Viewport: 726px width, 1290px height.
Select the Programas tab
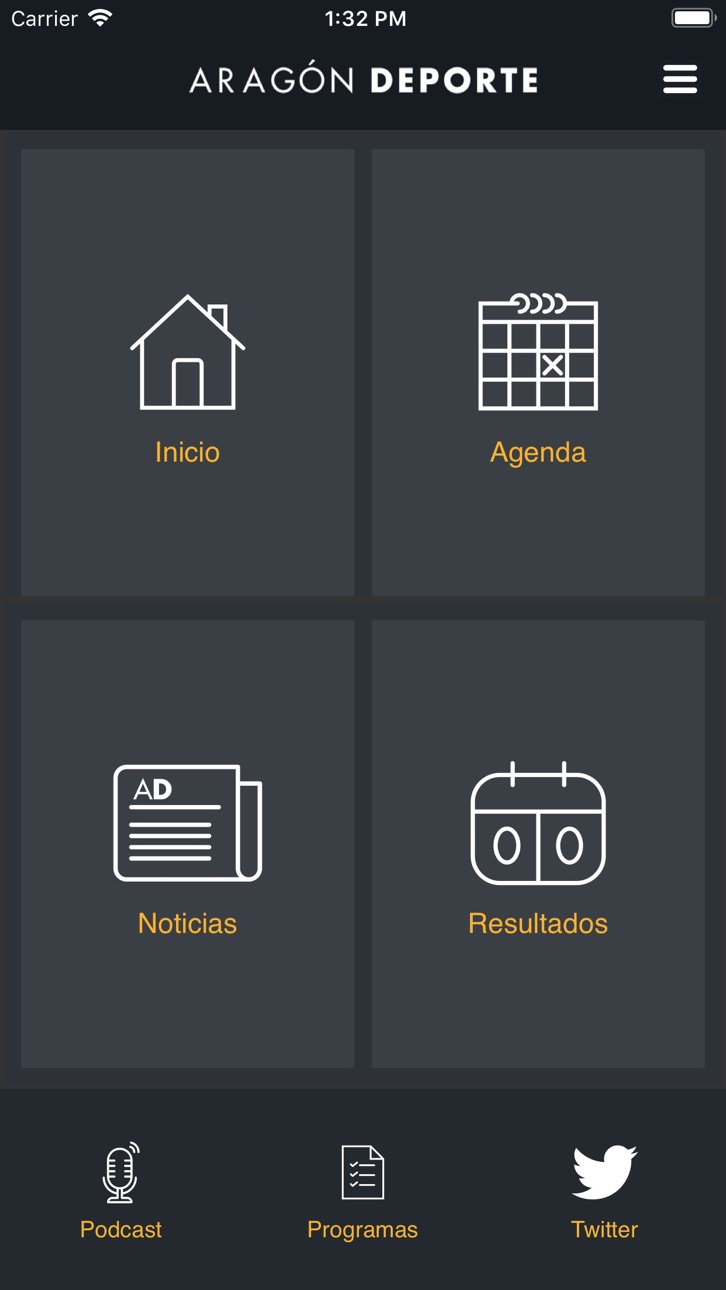362,1192
